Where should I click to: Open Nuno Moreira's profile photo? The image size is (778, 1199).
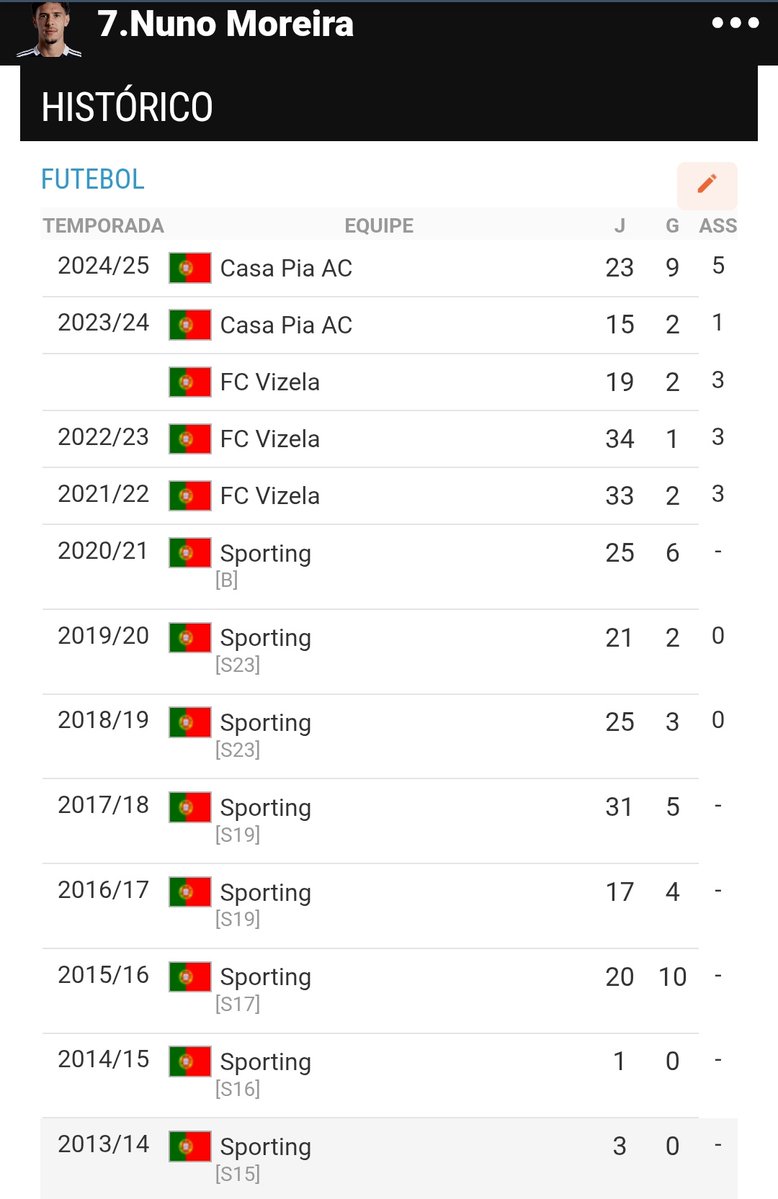(48, 28)
